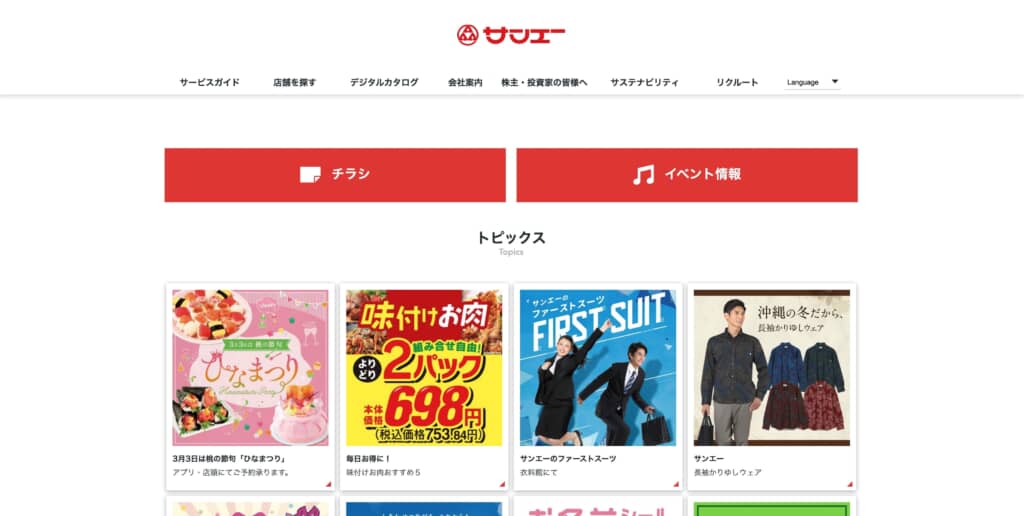Open the デジタルカタログ page
1024x516 pixels.
(384, 82)
